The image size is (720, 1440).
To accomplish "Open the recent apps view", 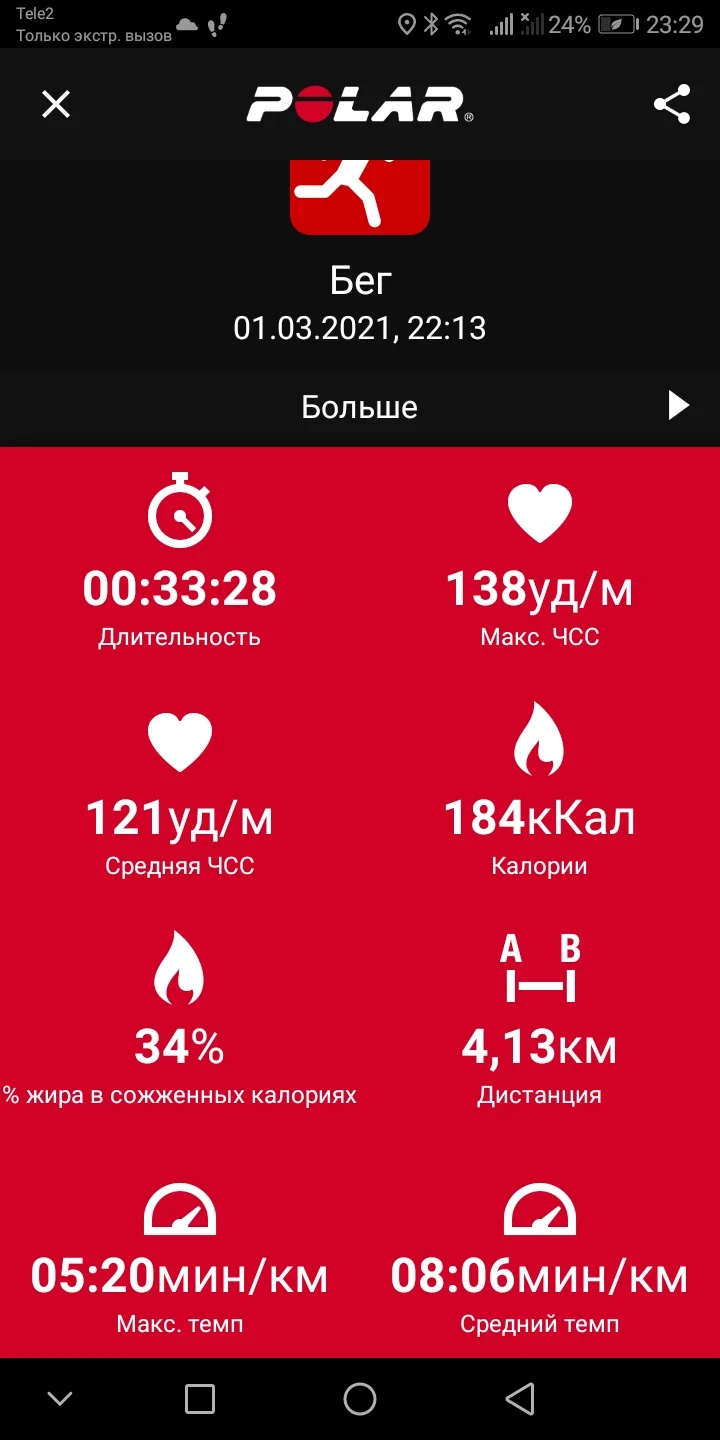I will 200,1399.
